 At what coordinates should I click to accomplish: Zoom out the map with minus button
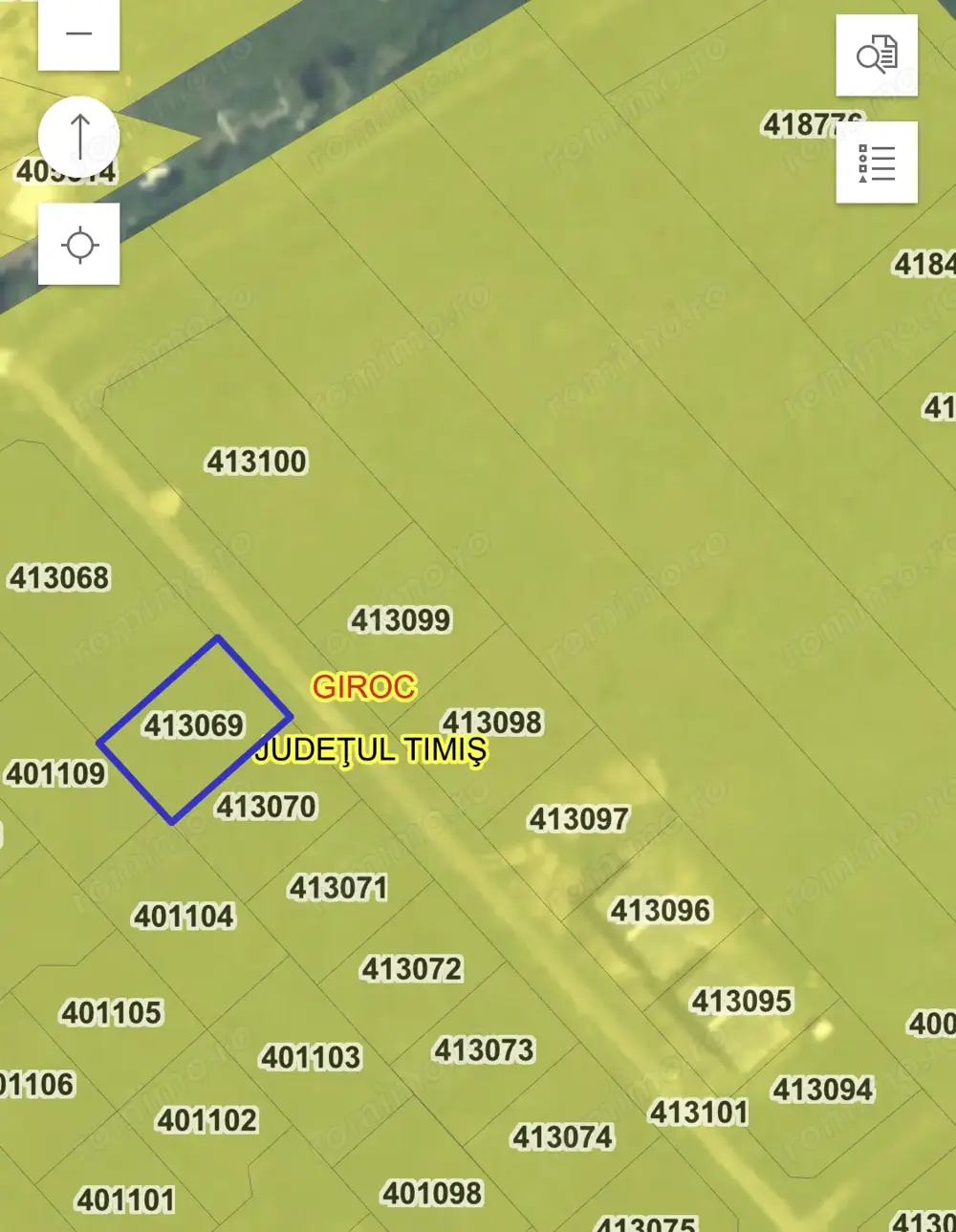pyautogui.click(x=78, y=33)
